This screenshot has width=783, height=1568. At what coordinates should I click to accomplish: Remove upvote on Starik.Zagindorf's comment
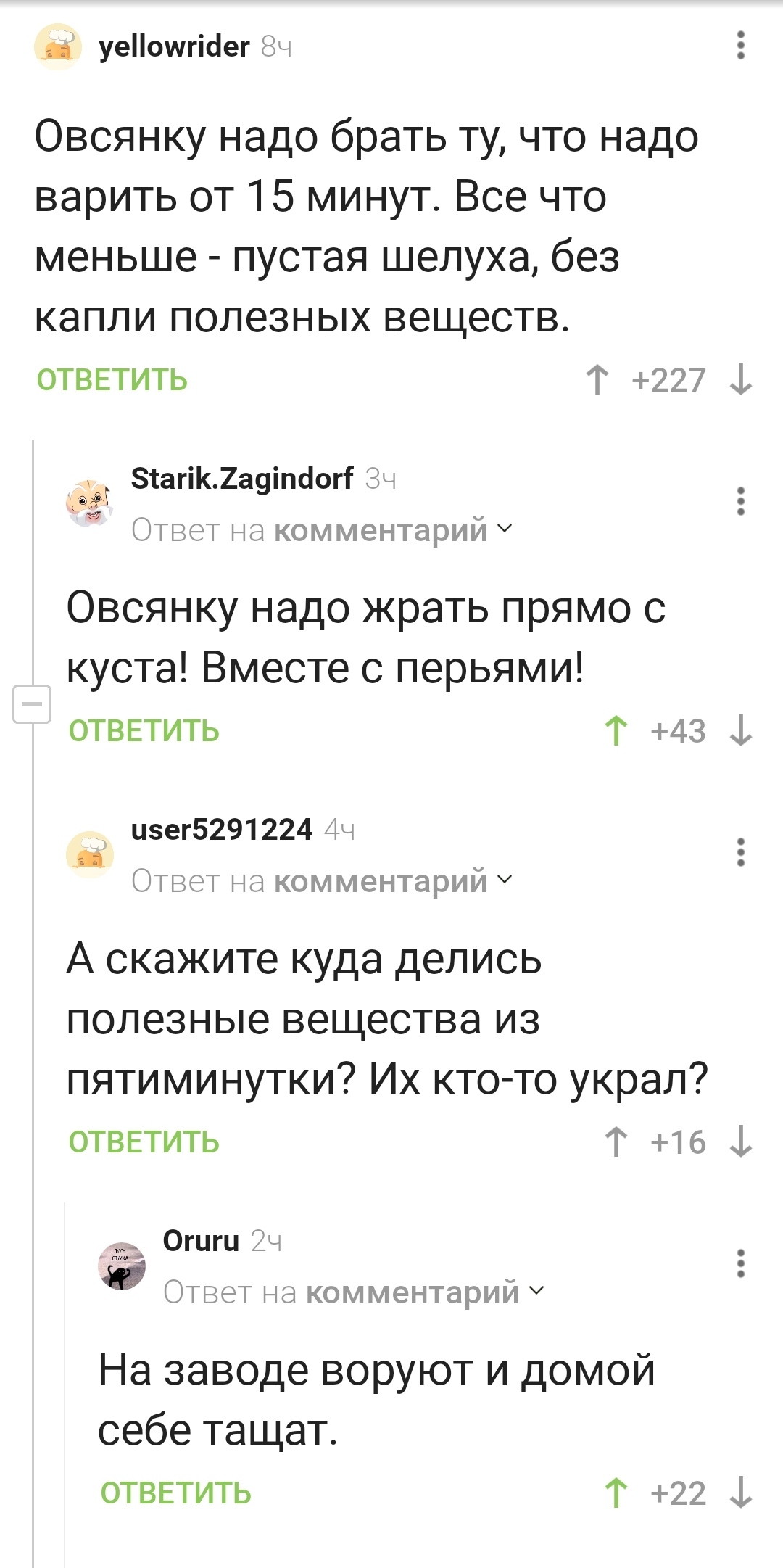(616, 731)
